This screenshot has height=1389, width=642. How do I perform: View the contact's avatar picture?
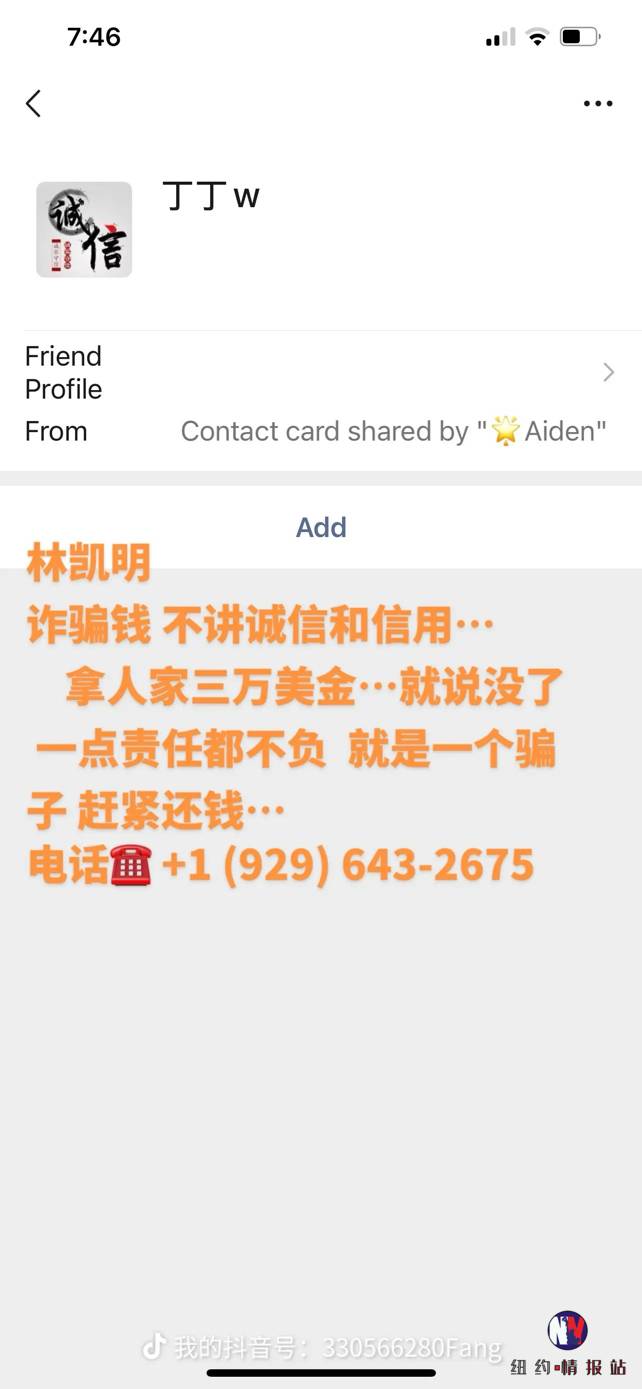pos(84,229)
